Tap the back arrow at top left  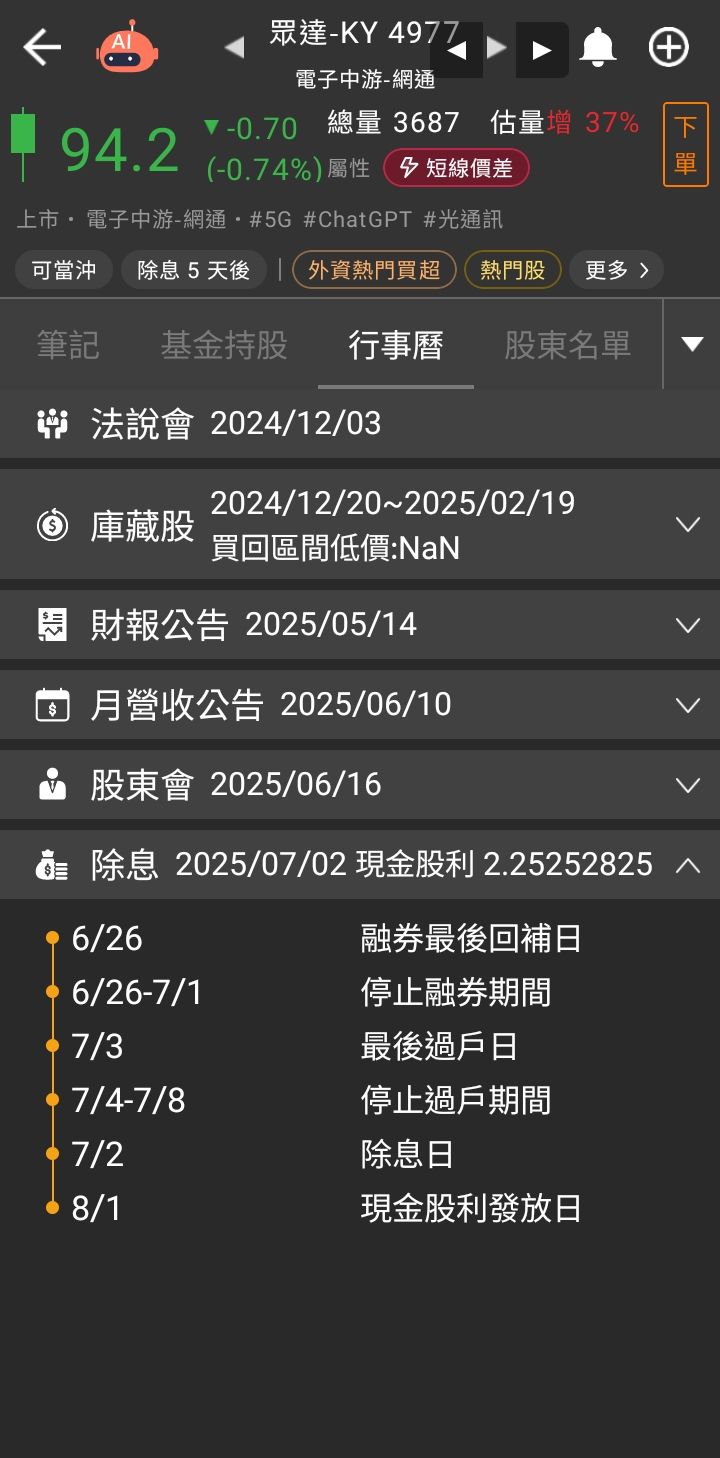(41, 46)
